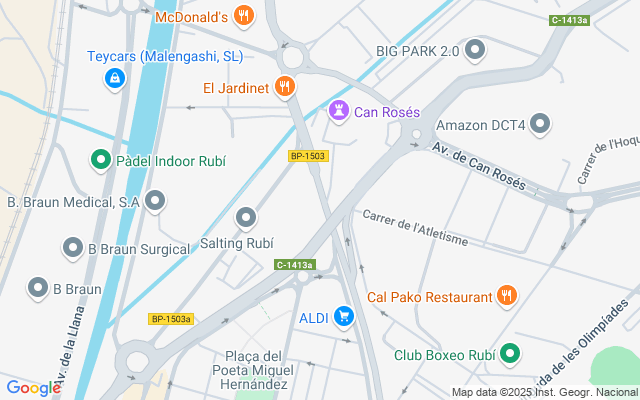Tap the El Jardinet restaurant marker

click(286, 87)
